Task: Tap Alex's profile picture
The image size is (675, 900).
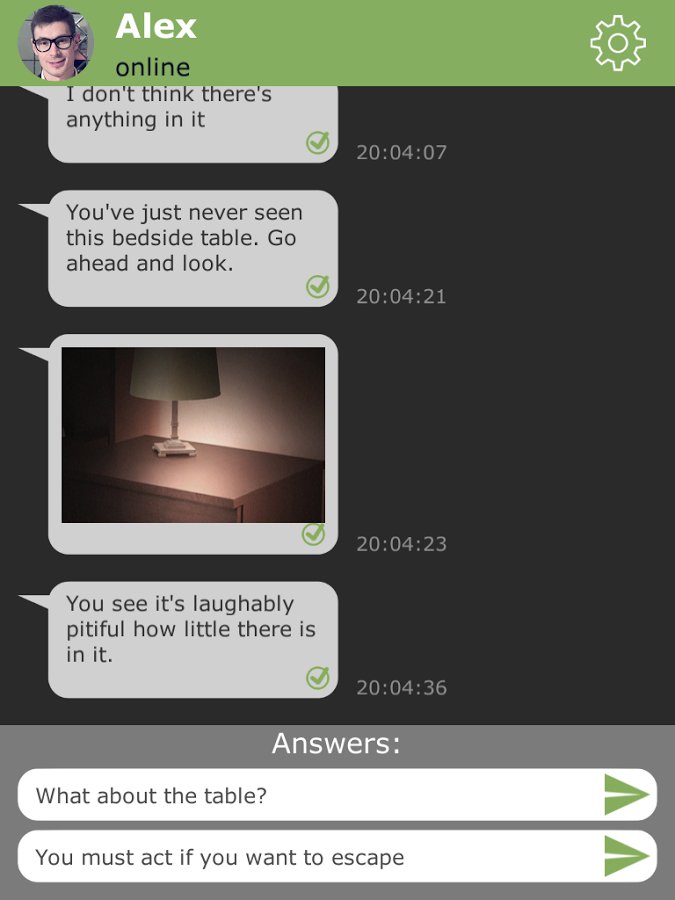Action: (x=56, y=43)
